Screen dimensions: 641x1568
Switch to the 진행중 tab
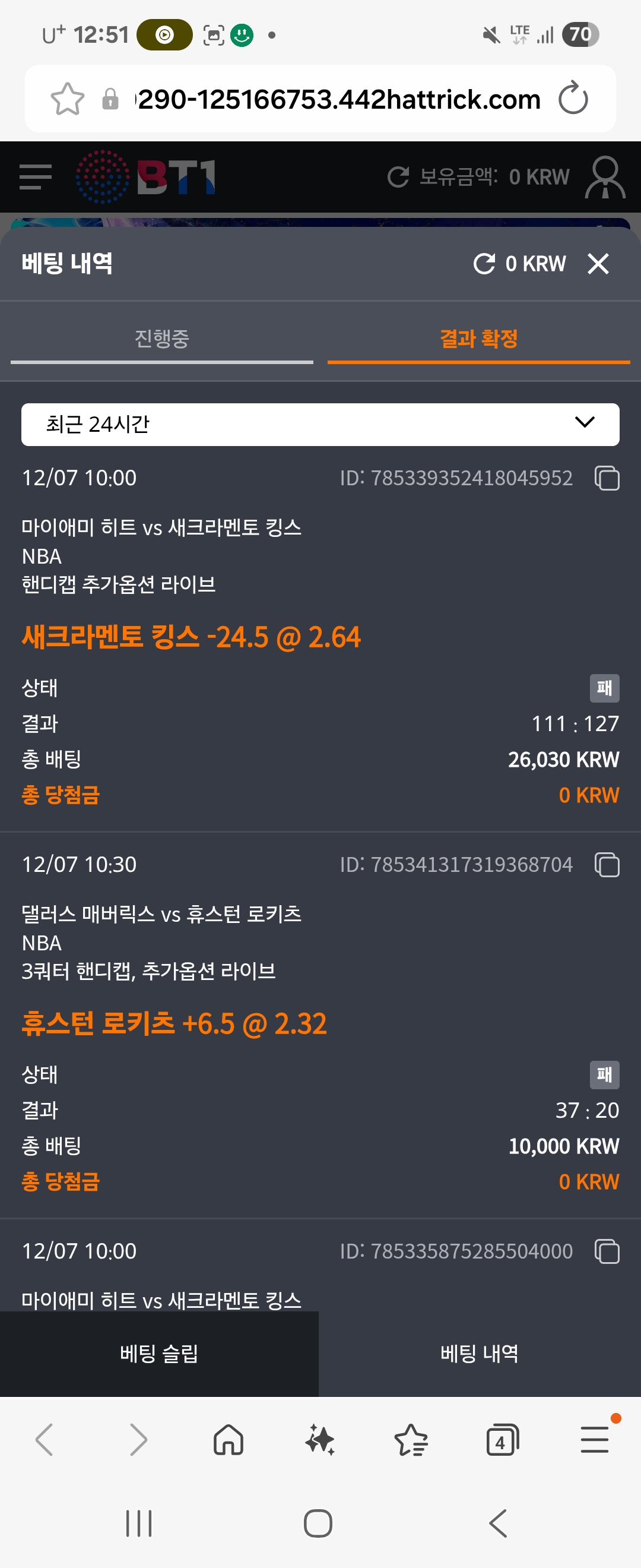tap(161, 339)
